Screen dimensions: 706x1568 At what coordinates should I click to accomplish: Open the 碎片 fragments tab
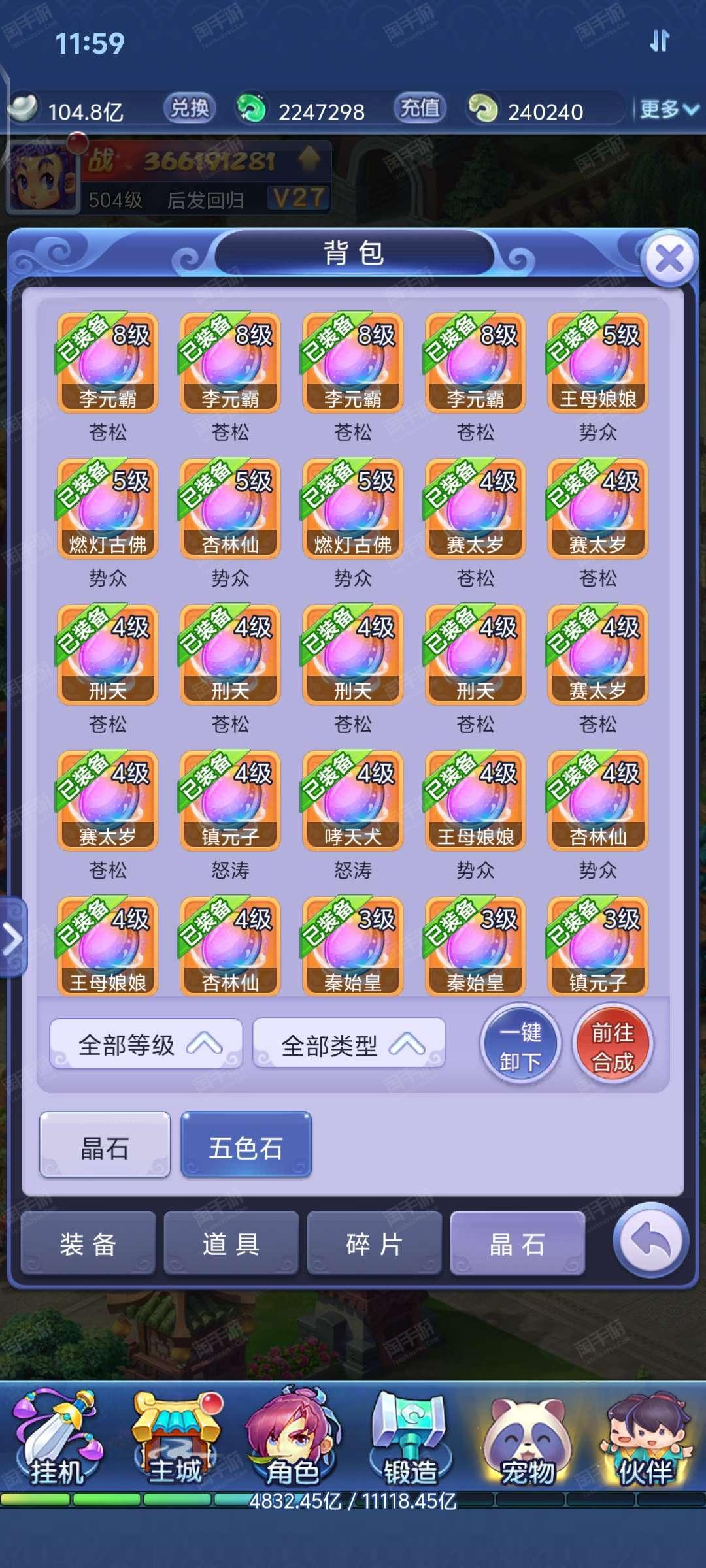pyautogui.click(x=375, y=1243)
